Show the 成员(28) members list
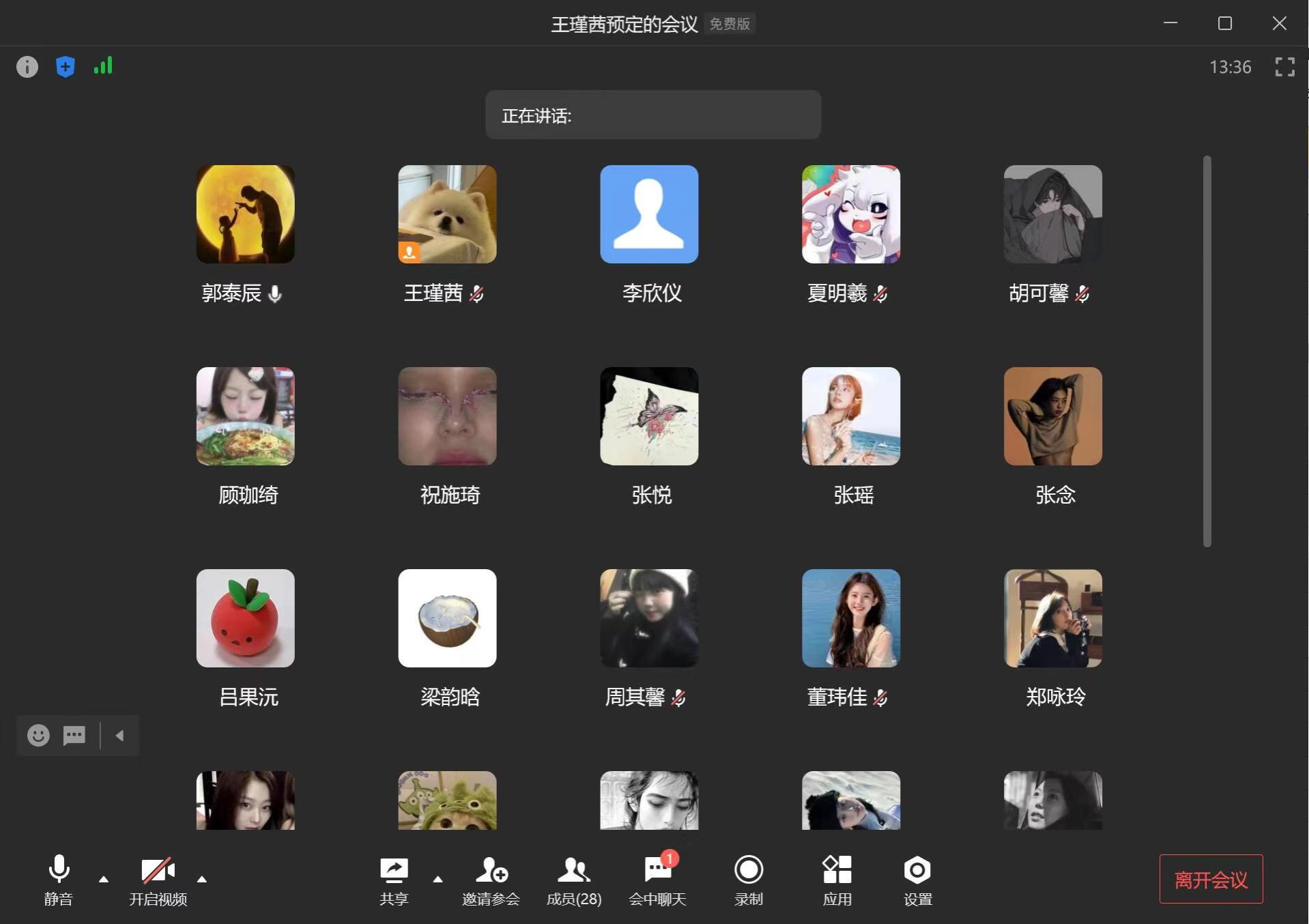 [x=574, y=879]
